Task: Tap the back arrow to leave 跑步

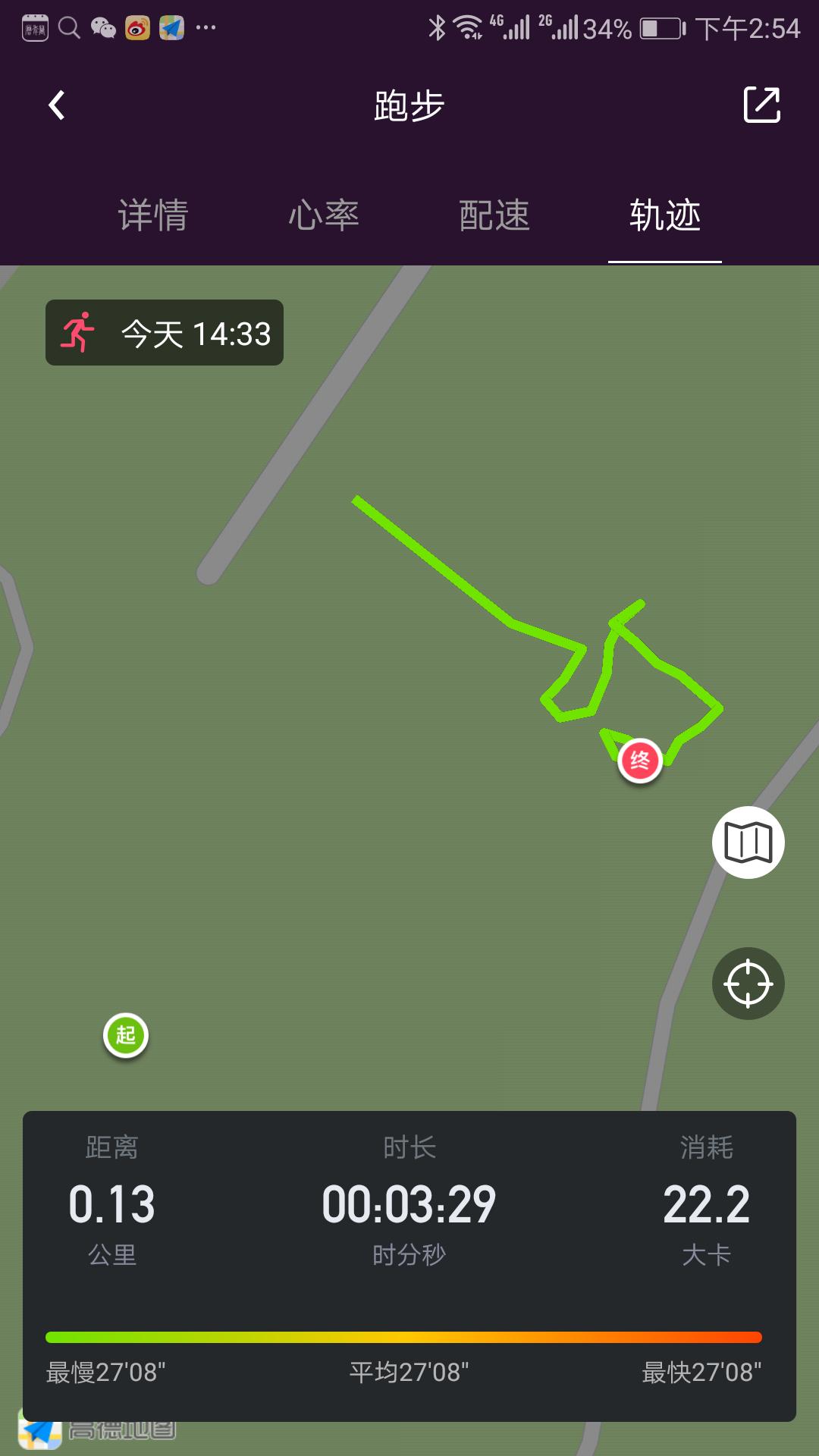Action: (55, 105)
